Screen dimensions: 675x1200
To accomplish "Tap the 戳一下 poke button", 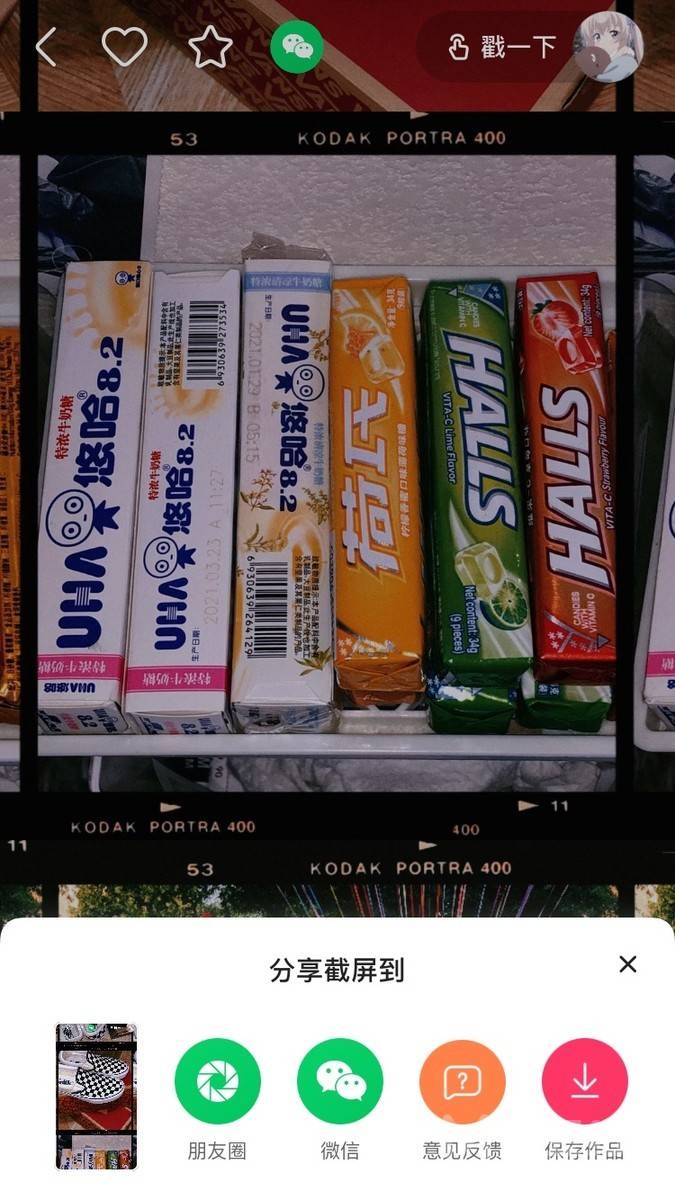I will pyautogui.click(x=501, y=47).
